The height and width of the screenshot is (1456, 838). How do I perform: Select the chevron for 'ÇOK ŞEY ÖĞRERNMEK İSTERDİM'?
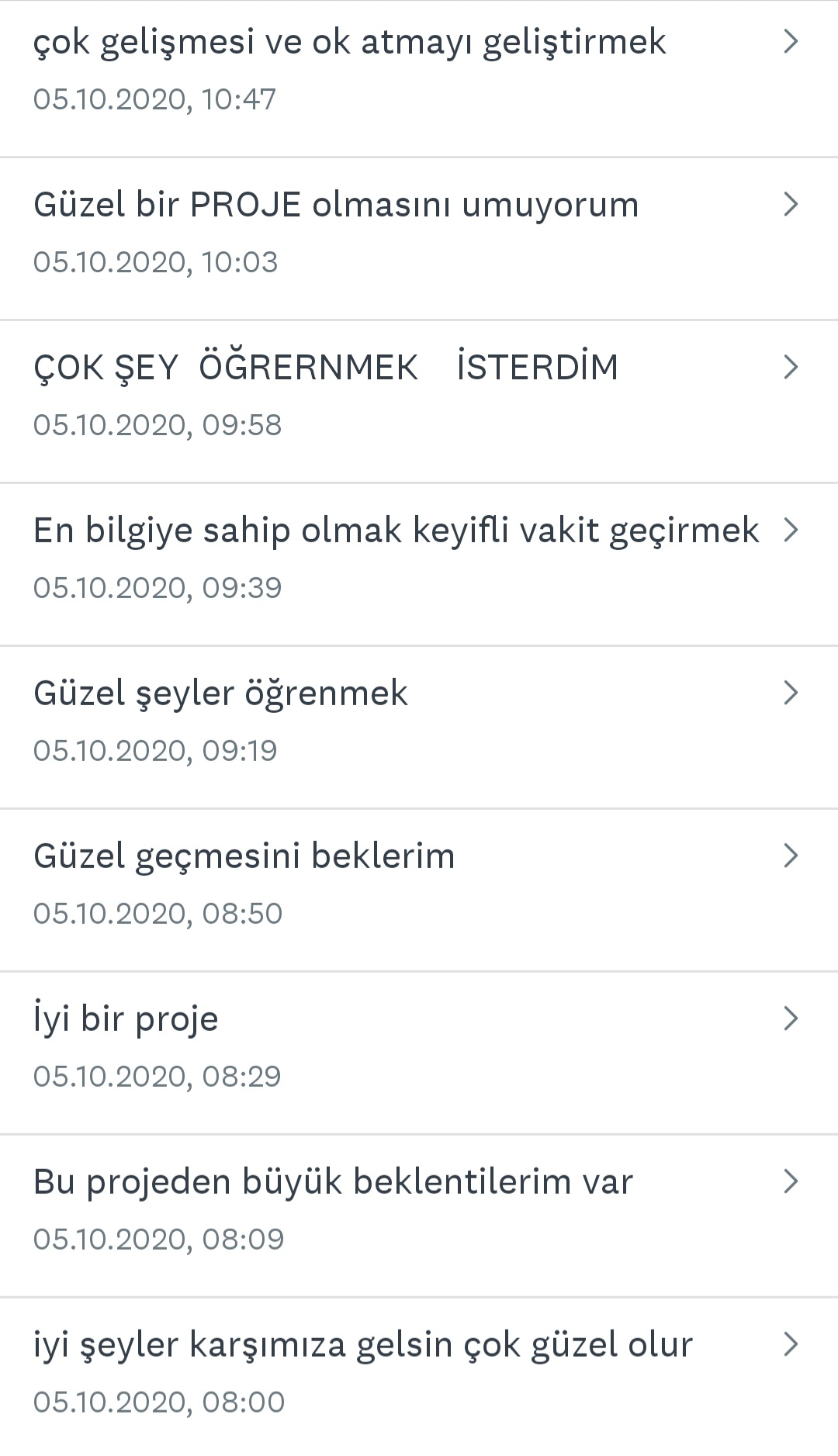point(791,367)
